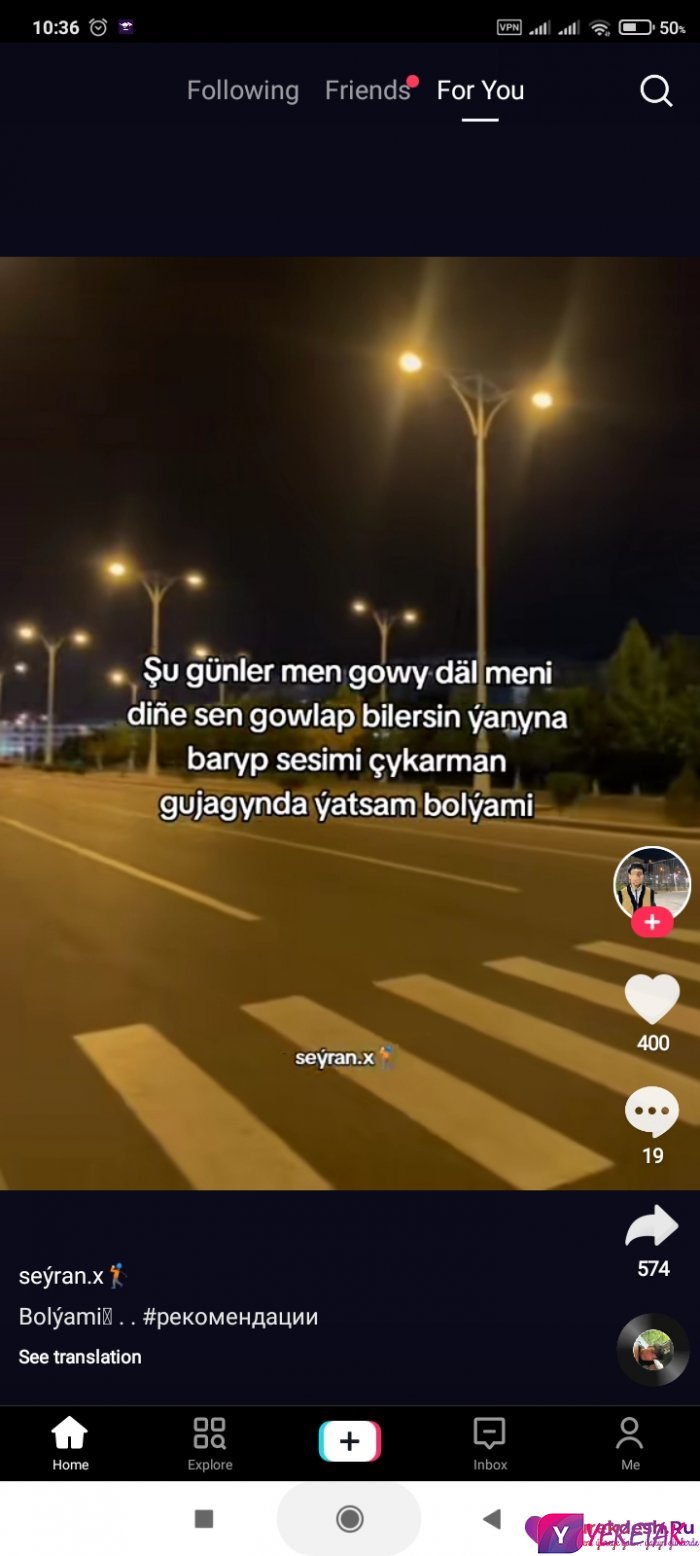This screenshot has width=700, height=1556.
Task: Switch to the Following feed
Action: pos(243,91)
